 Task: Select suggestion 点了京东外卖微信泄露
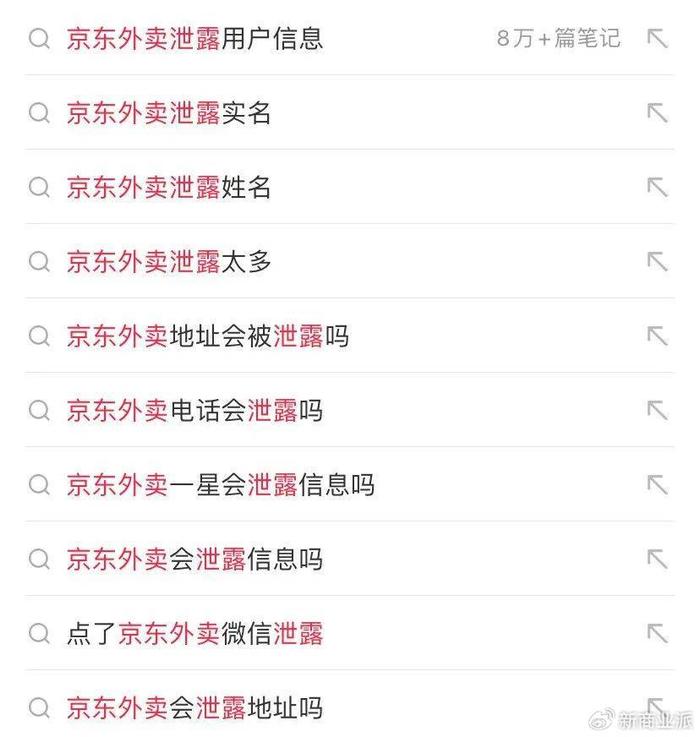pyautogui.click(x=195, y=634)
